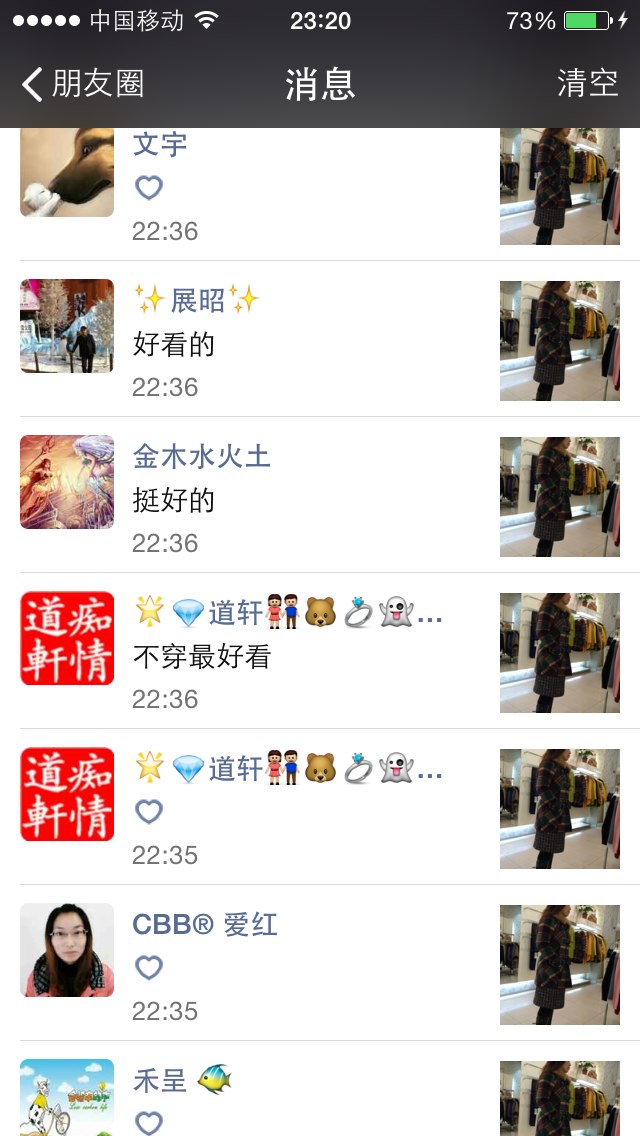View 展昭's profile avatar
Screen dimensions: 640x1136
click(x=67, y=326)
